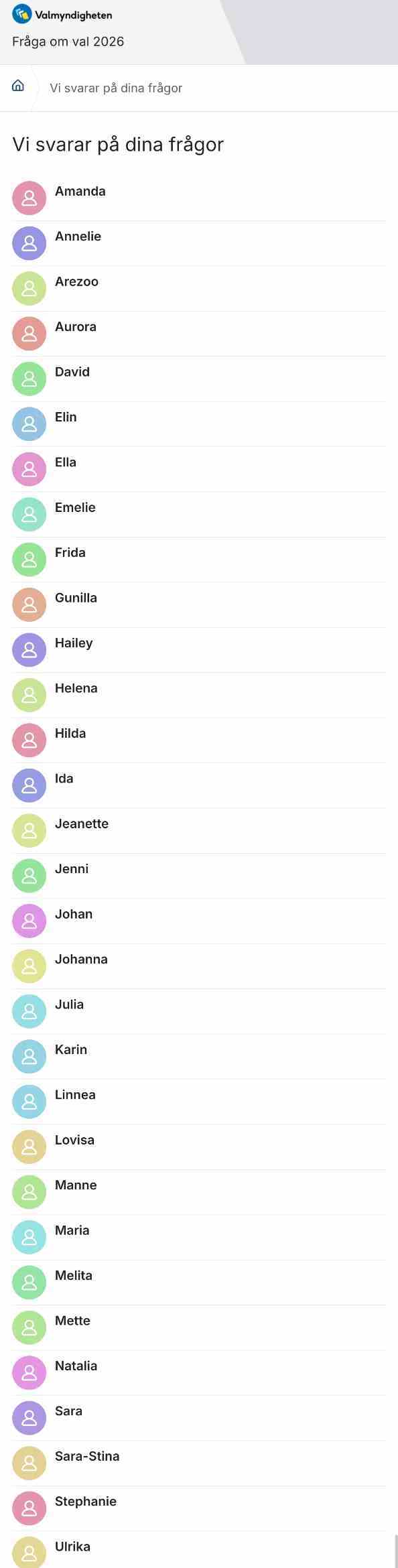The width and height of the screenshot is (398, 1568).
Task: Open Jeanette's entry
Action: tap(199, 831)
